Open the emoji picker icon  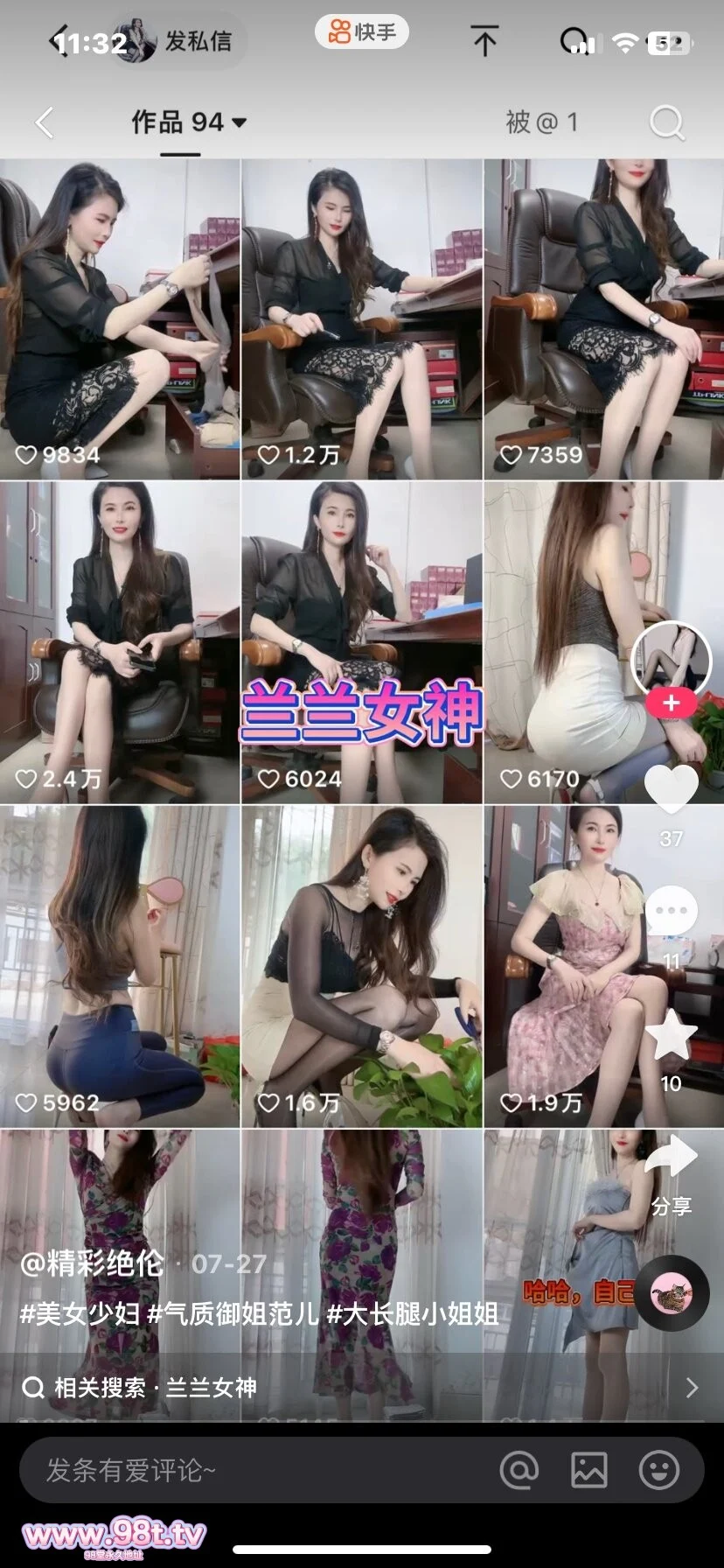[661, 1470]
